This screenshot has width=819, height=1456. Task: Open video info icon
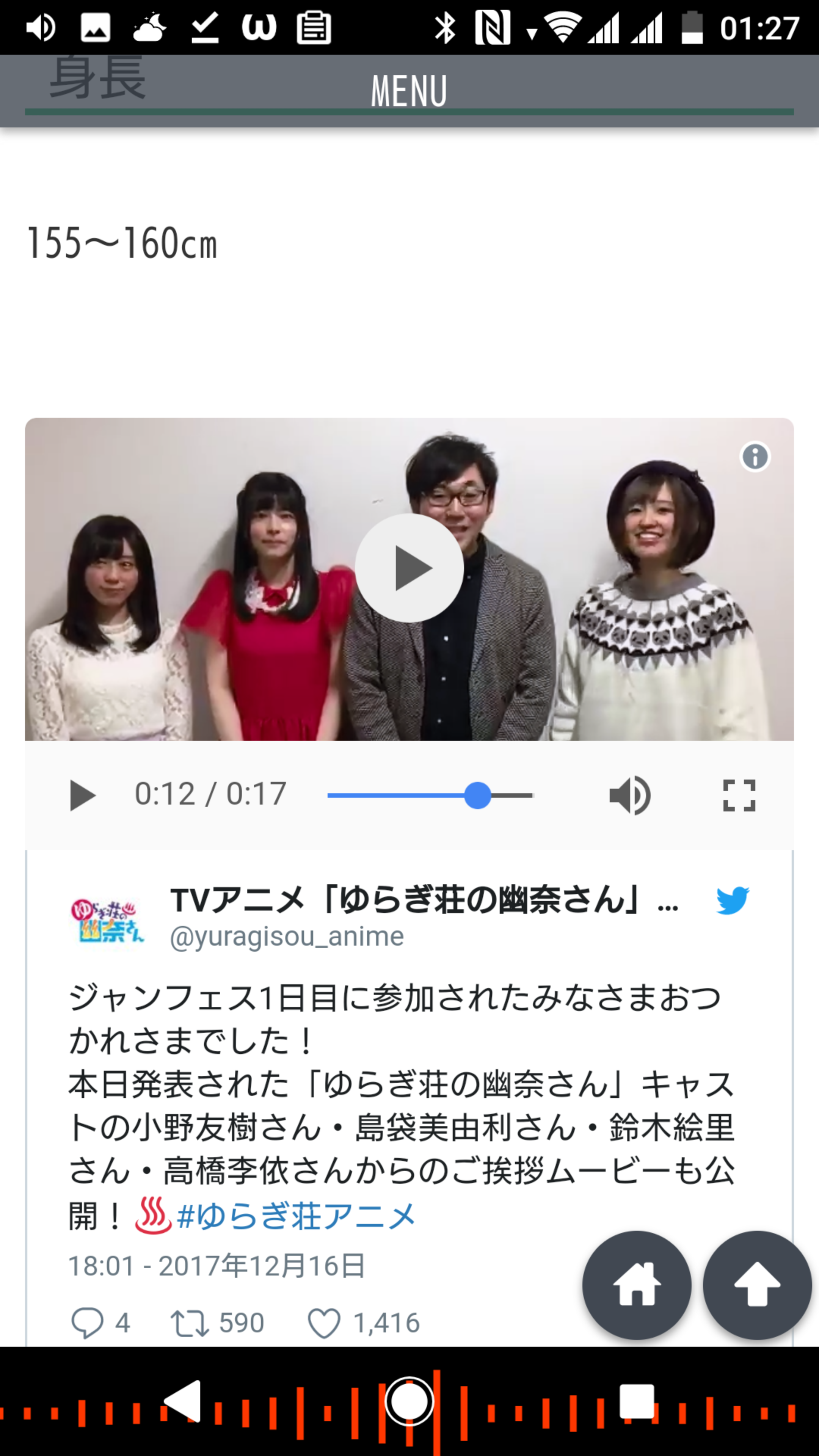755,457
